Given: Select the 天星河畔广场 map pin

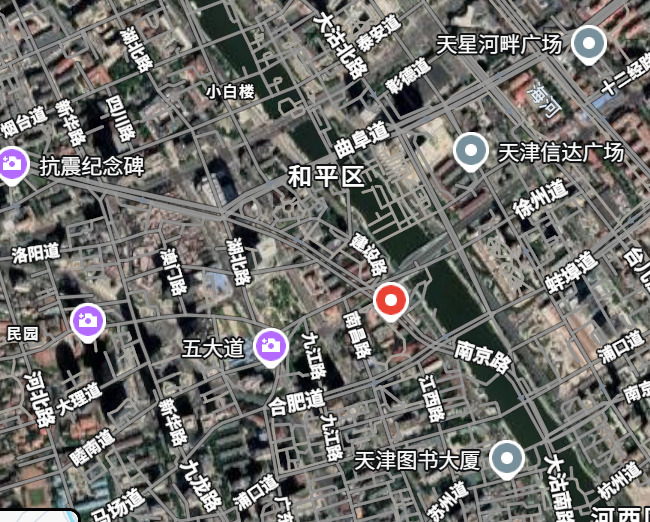Looking at the screenshot, I should click(591, 44).
